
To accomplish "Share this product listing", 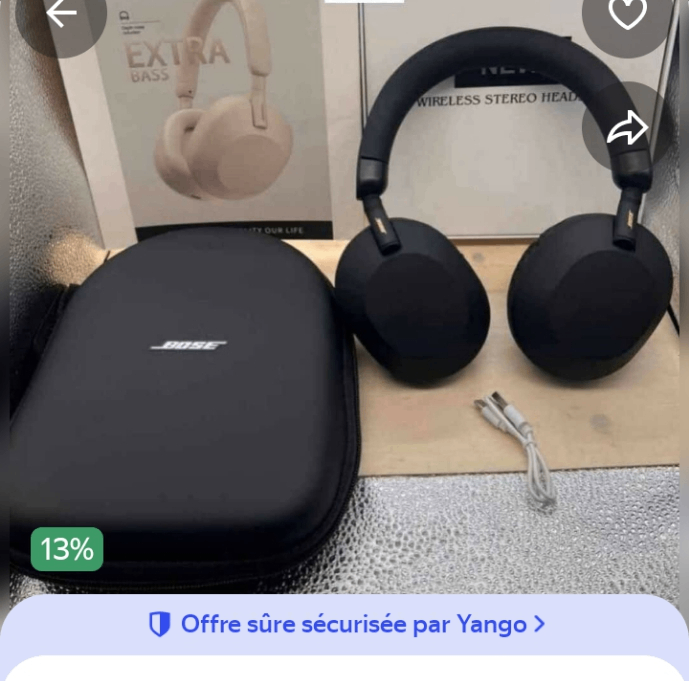I will [627, 127].
